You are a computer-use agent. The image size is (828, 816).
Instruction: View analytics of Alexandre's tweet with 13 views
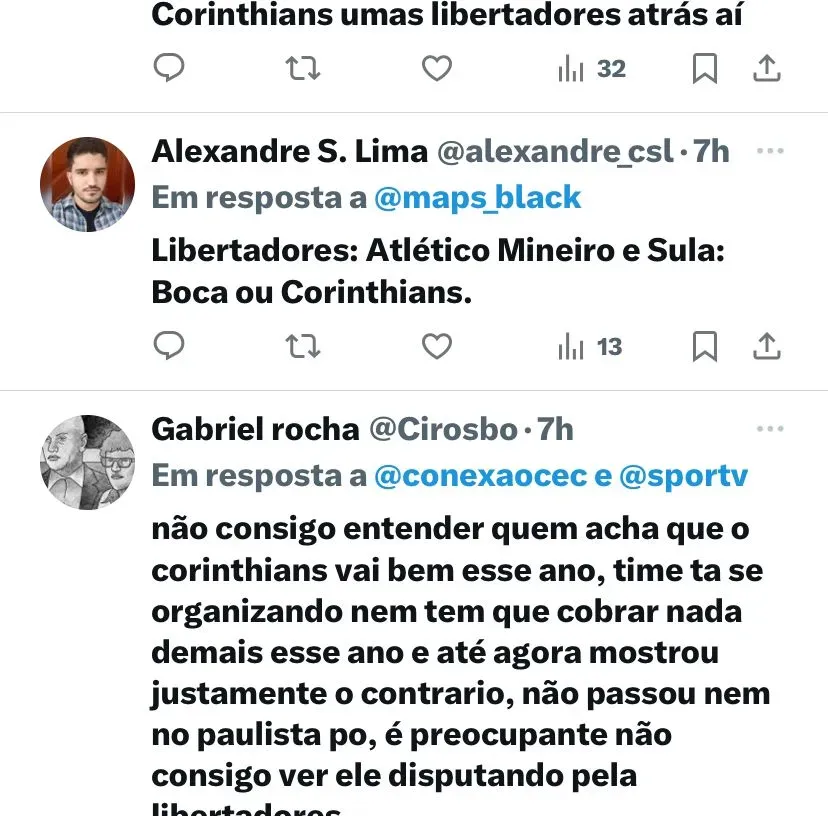coord(590,346)
